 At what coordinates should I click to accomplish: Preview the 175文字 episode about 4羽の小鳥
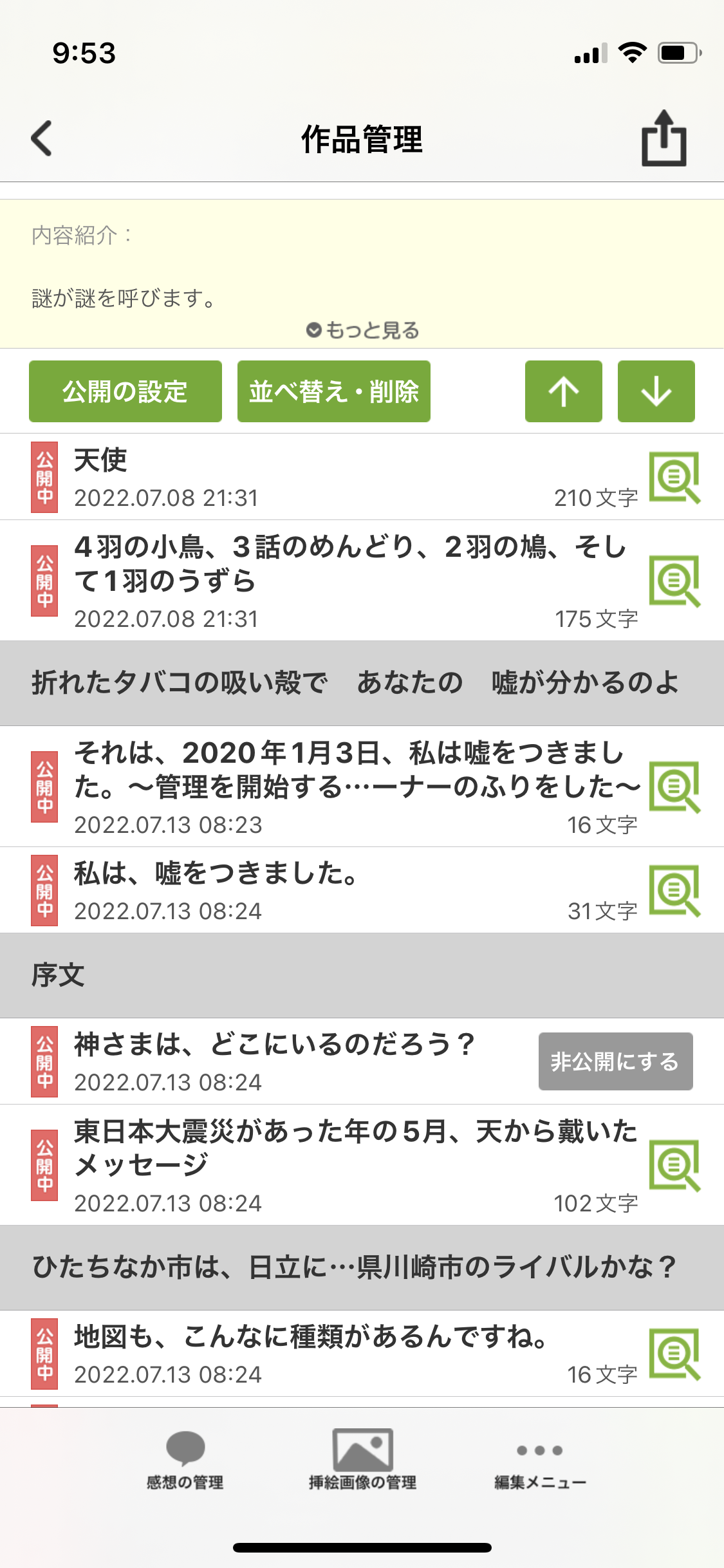pyautogui.click(x=674, y=581)
